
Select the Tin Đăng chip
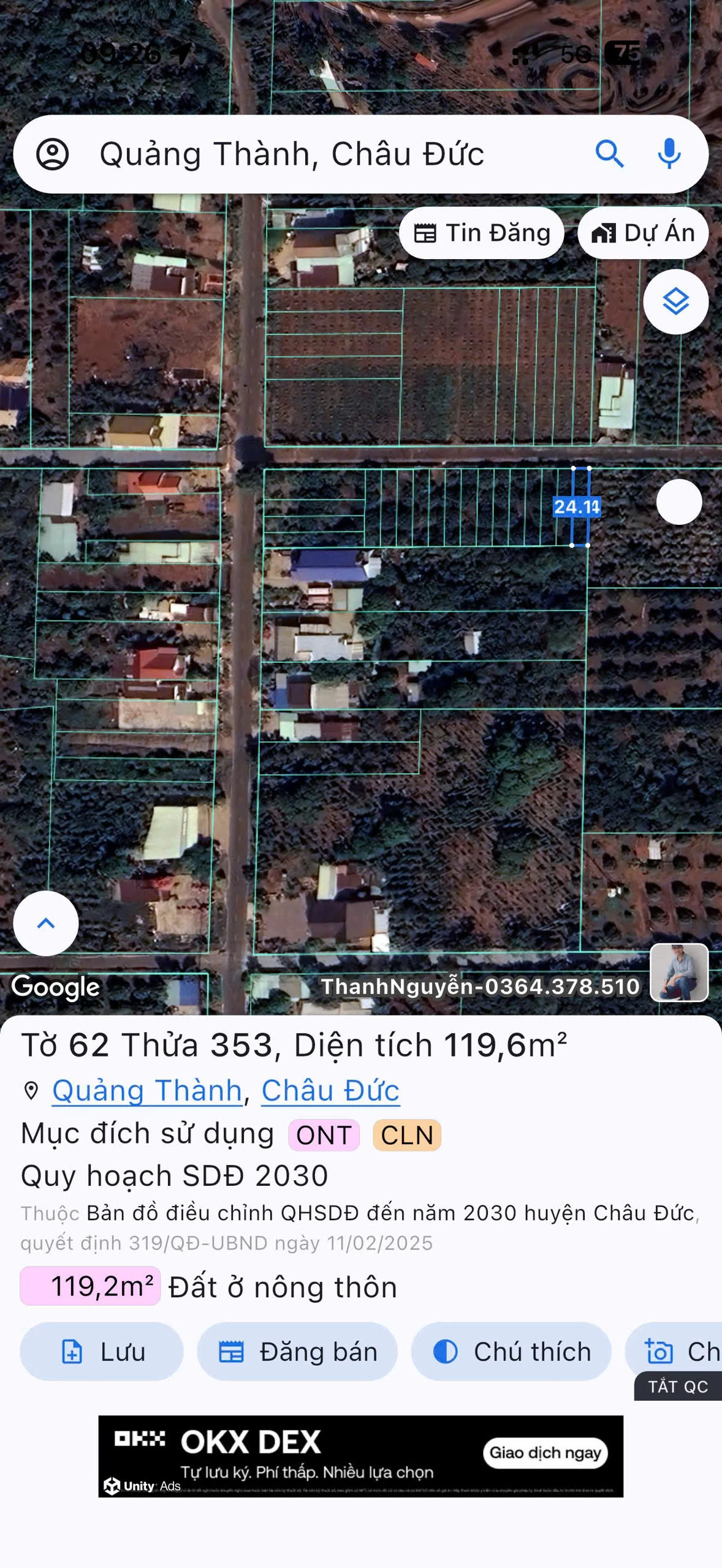pos(482,233)
